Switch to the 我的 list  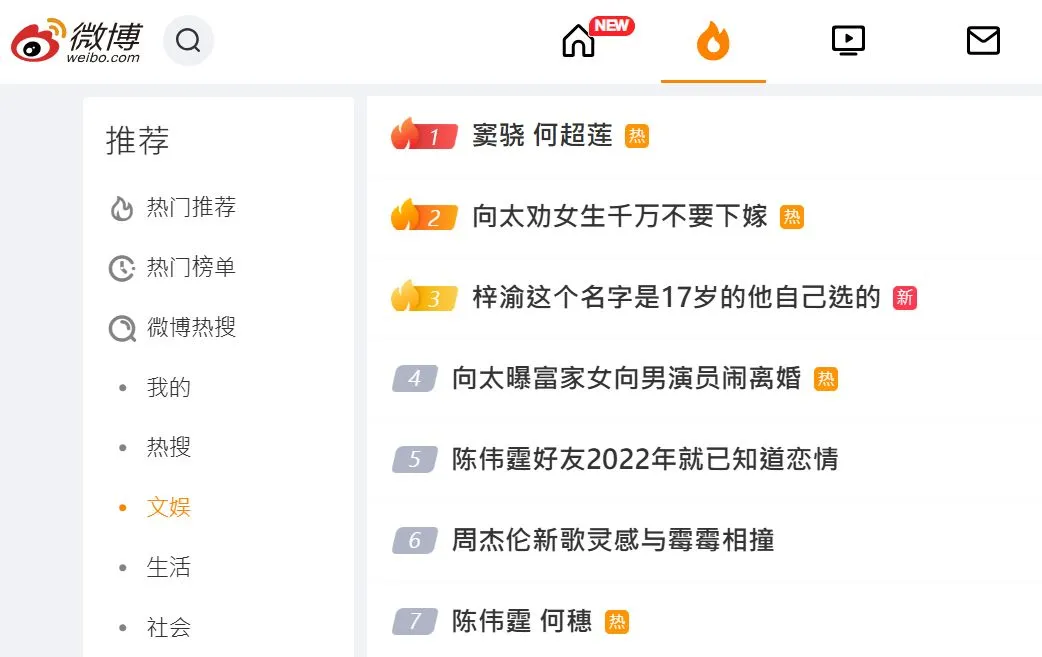point(168,388)
